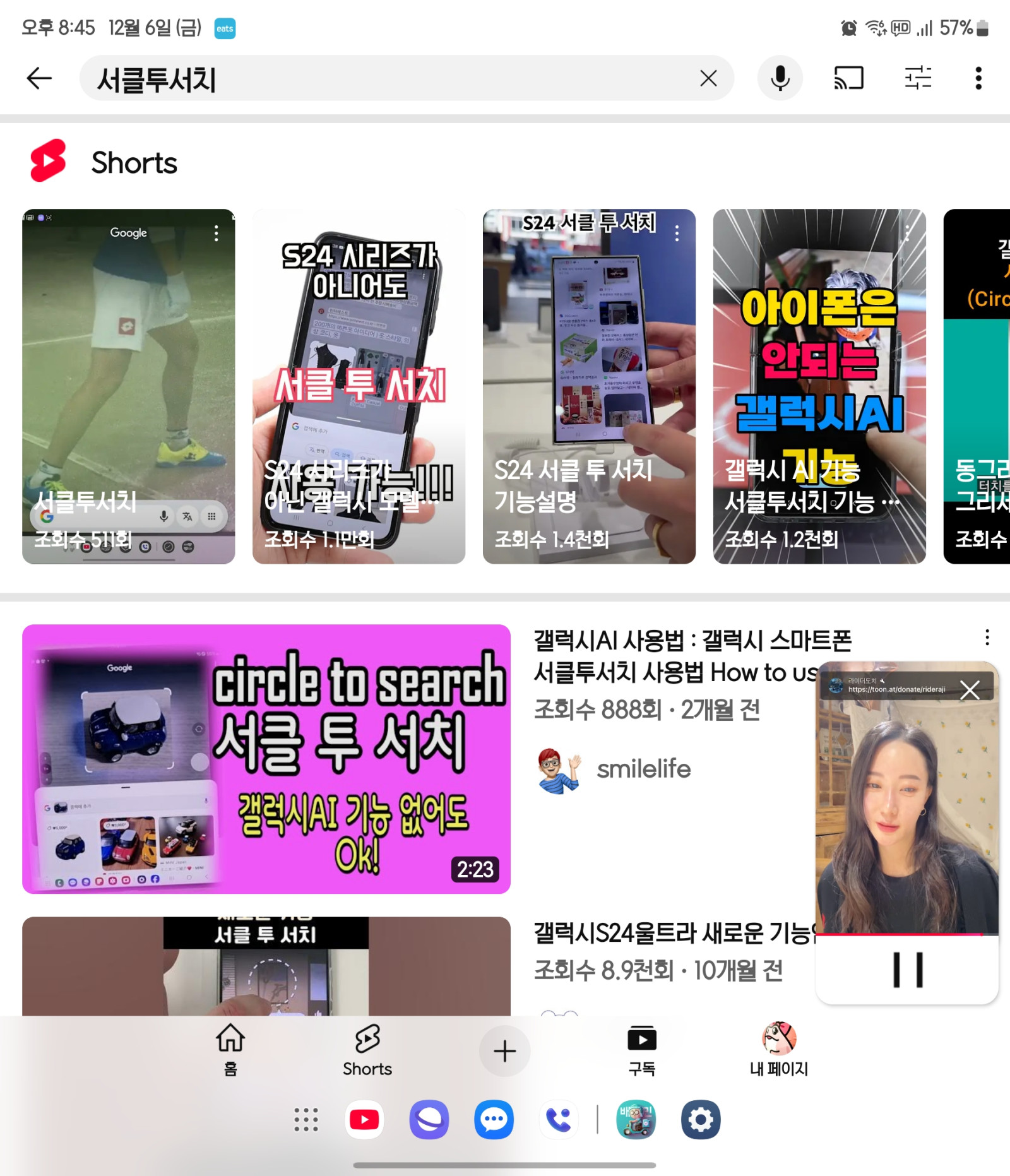Open the search filters
This screenshot has height=1176, width=1010.
pyautogui.click(x=917, y=78)
